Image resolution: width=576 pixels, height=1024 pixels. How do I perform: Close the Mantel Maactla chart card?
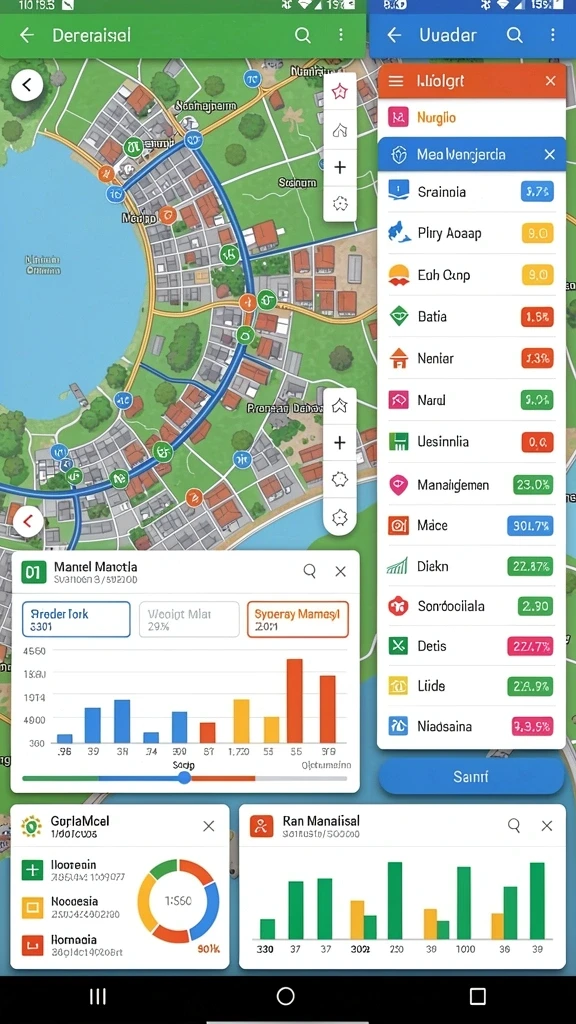click(340, 571)
